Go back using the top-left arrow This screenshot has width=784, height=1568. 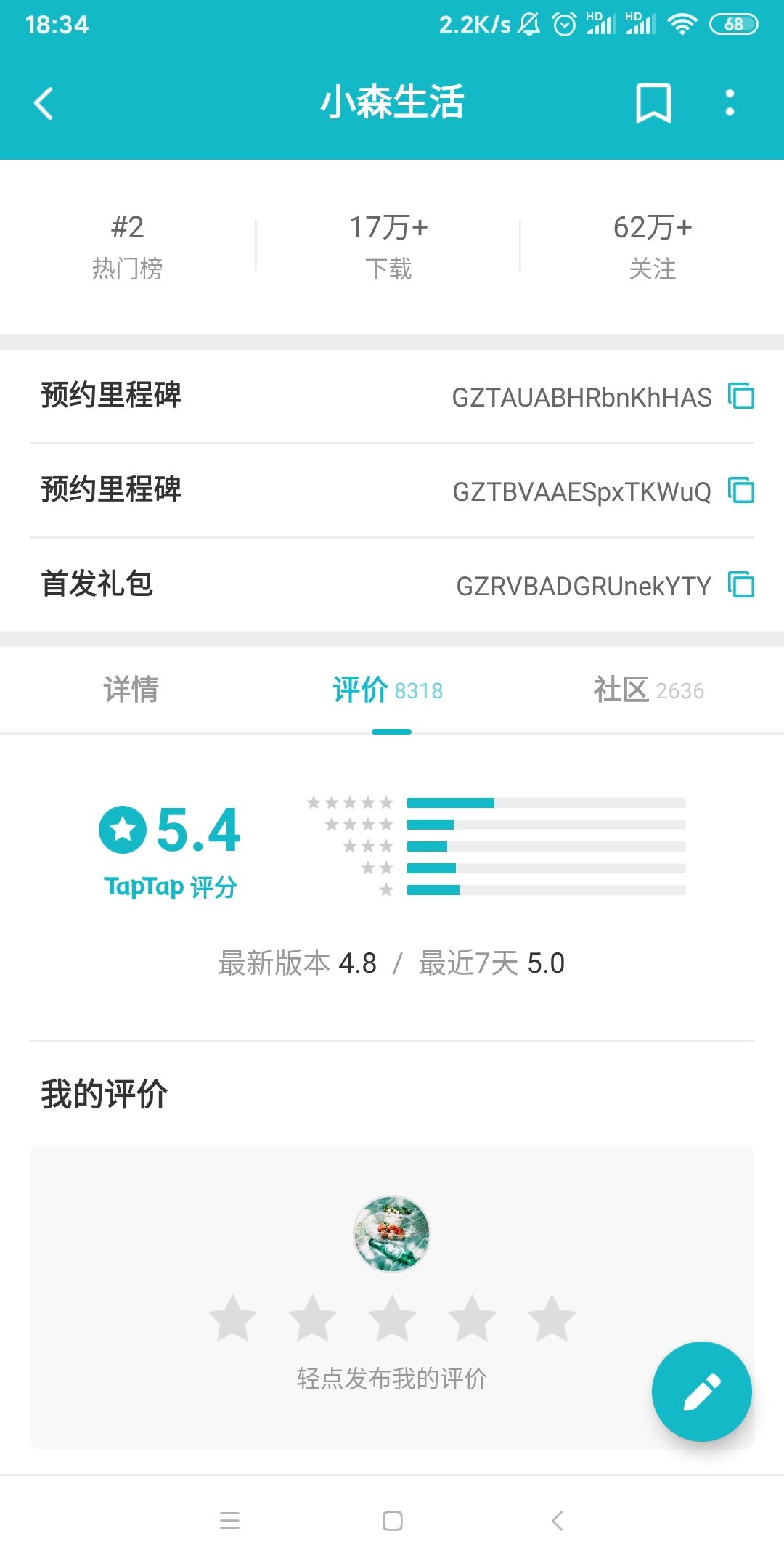[x=44, y=102]
